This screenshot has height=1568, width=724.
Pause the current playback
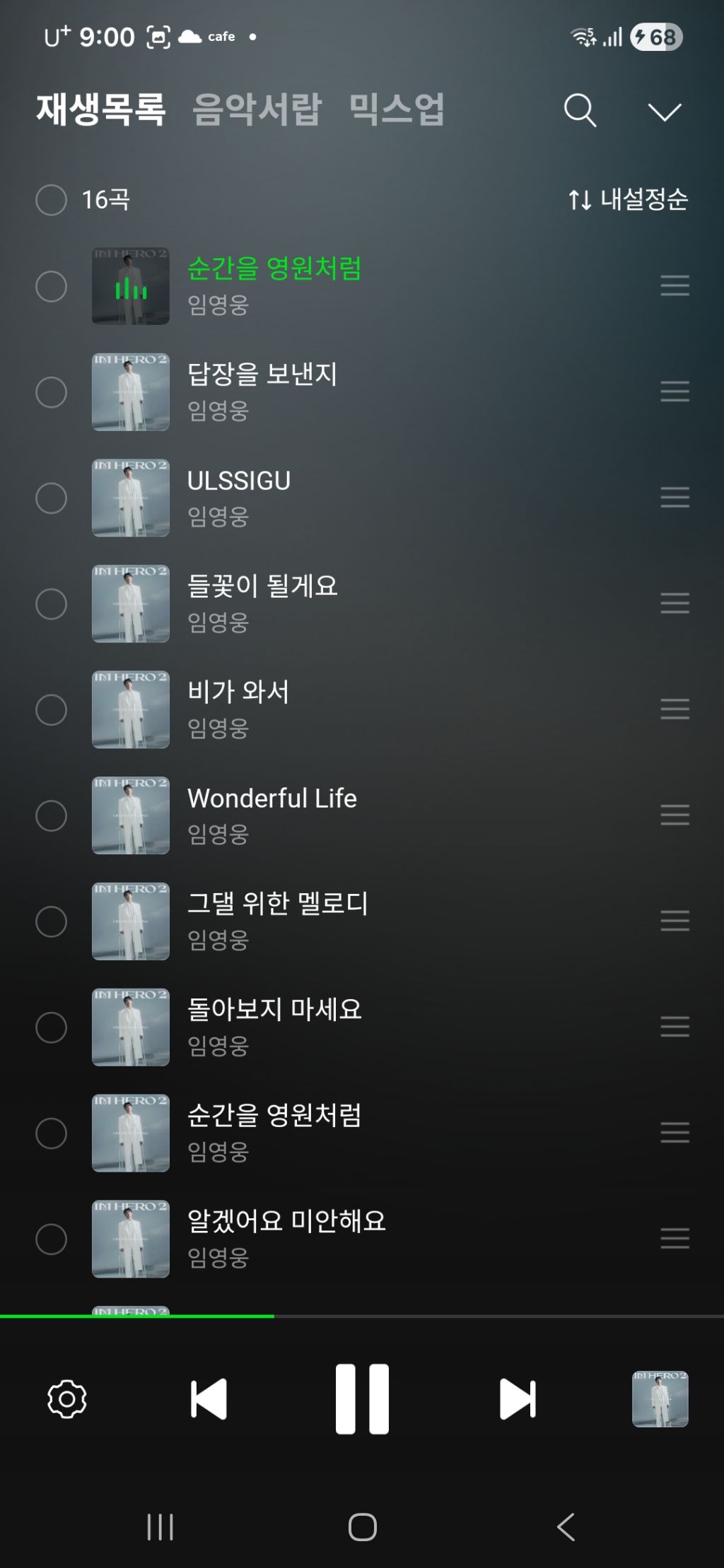coord(362,1399)
